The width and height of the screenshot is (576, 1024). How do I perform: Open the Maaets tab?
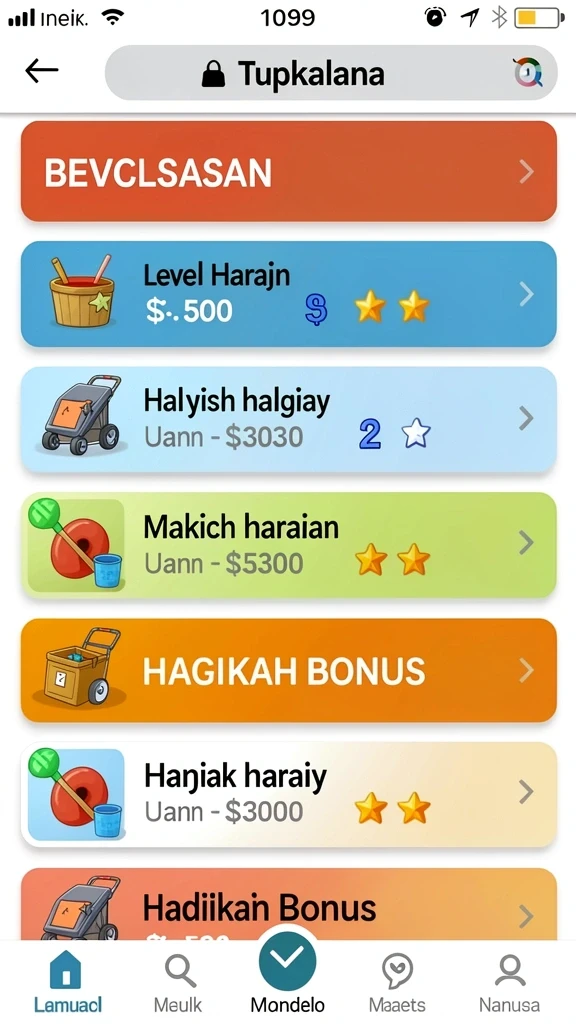[397, 982]
